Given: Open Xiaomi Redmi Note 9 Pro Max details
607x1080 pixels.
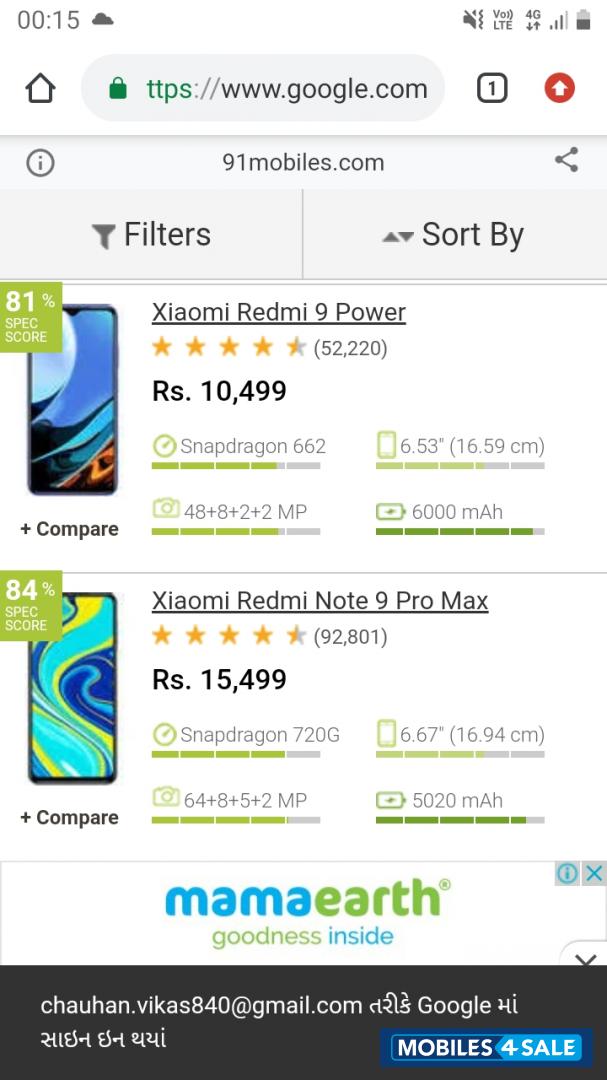Looking at the screenshot, I should 320,601.
